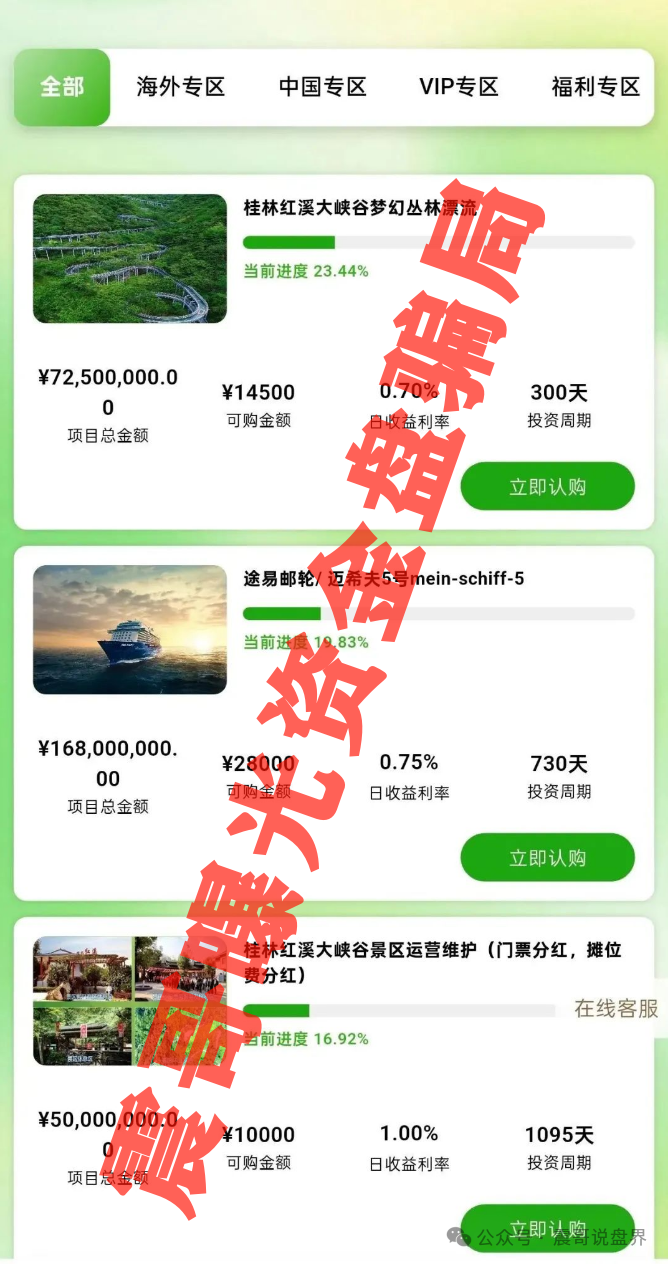This screenshot has width=668, height=1264.
Task: Open the 途易邮轮 cruise ship project image
Action: (x=130, y=630)
